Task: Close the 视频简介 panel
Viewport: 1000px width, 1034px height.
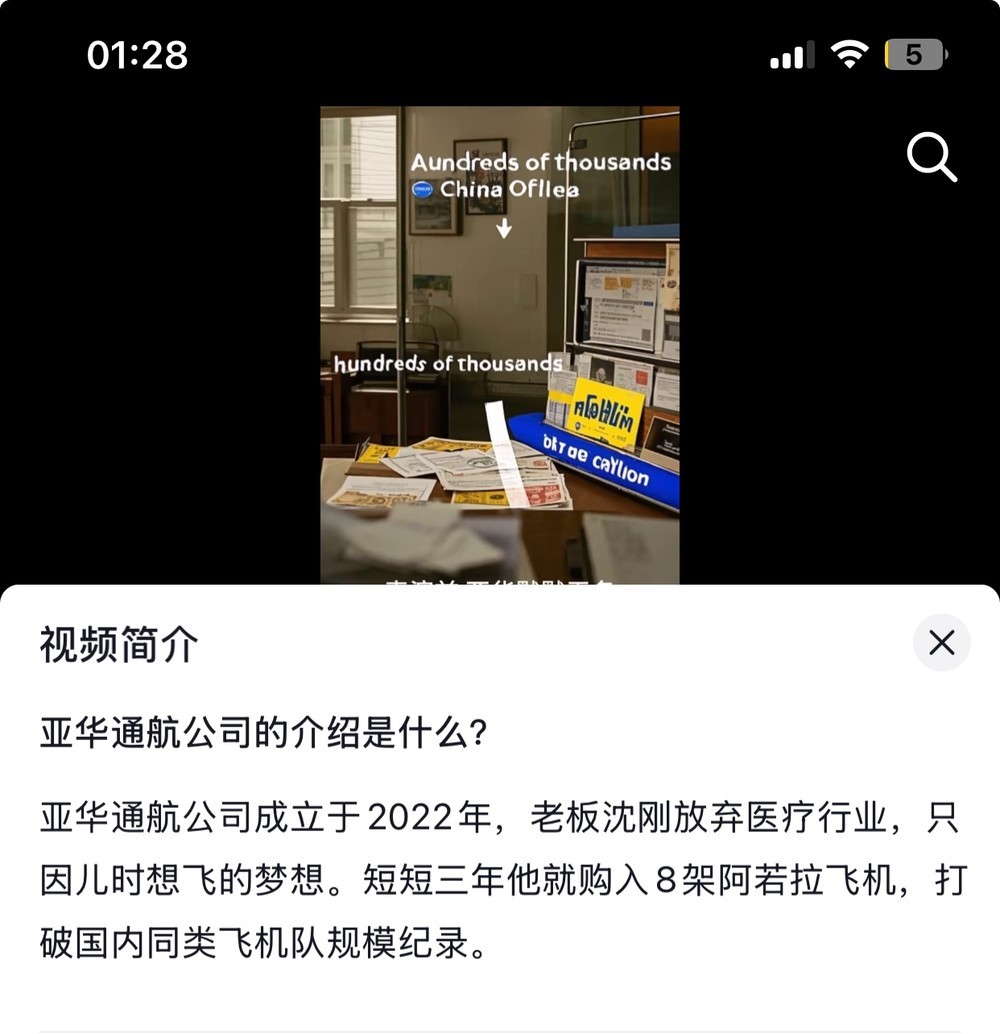Action: (x=941, y=643)
